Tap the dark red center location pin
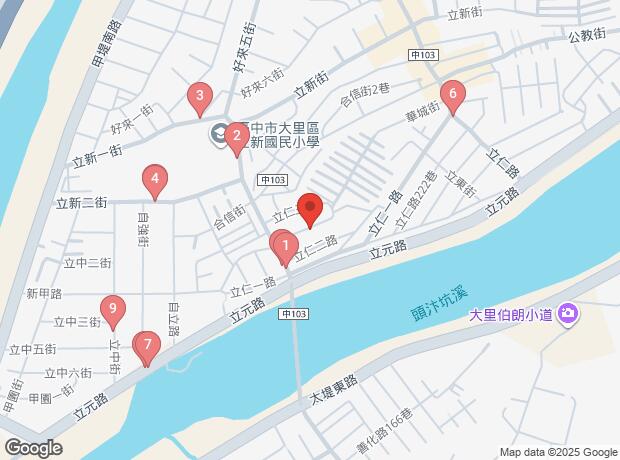 310,210
